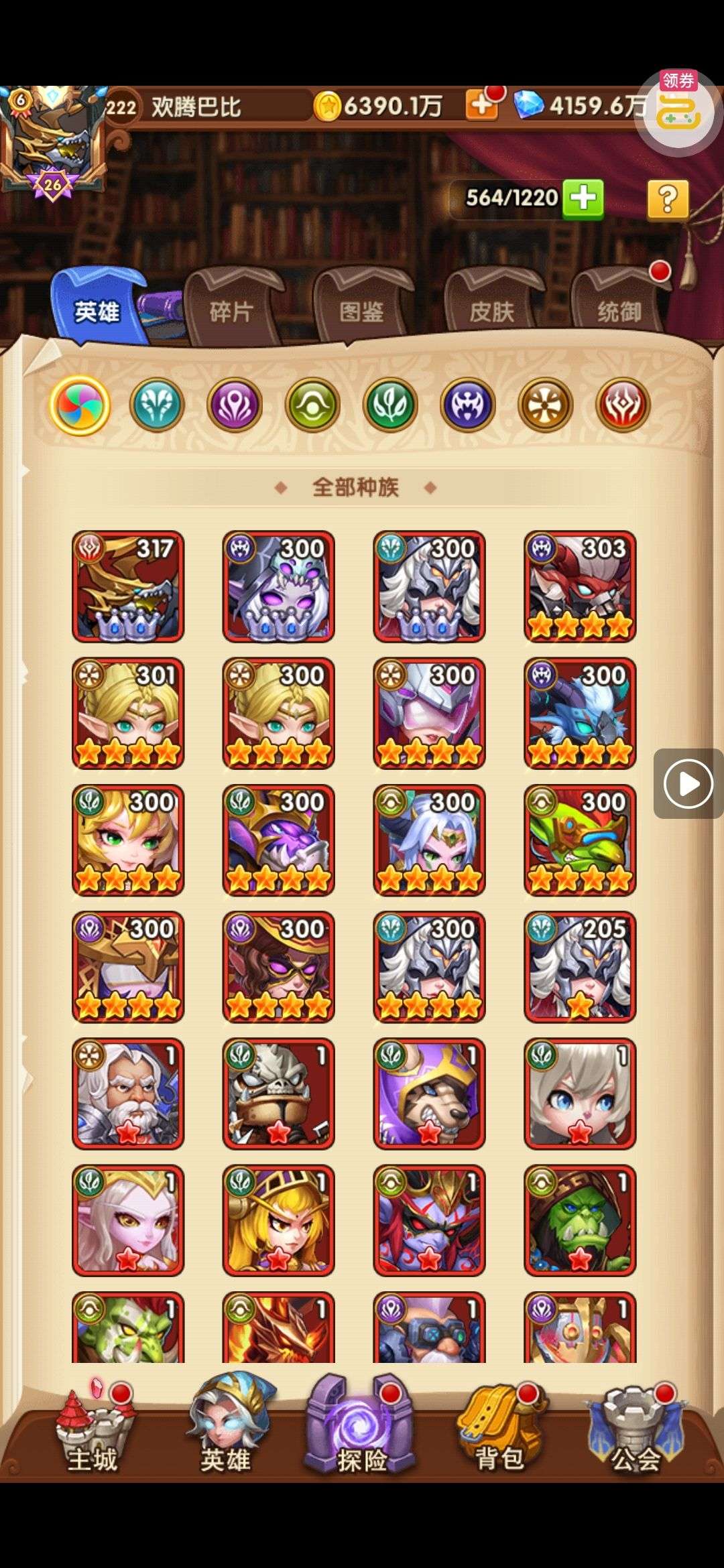Switch to the 碎片 tab
The image size is (724, 1568).
[x=231, y=311]
